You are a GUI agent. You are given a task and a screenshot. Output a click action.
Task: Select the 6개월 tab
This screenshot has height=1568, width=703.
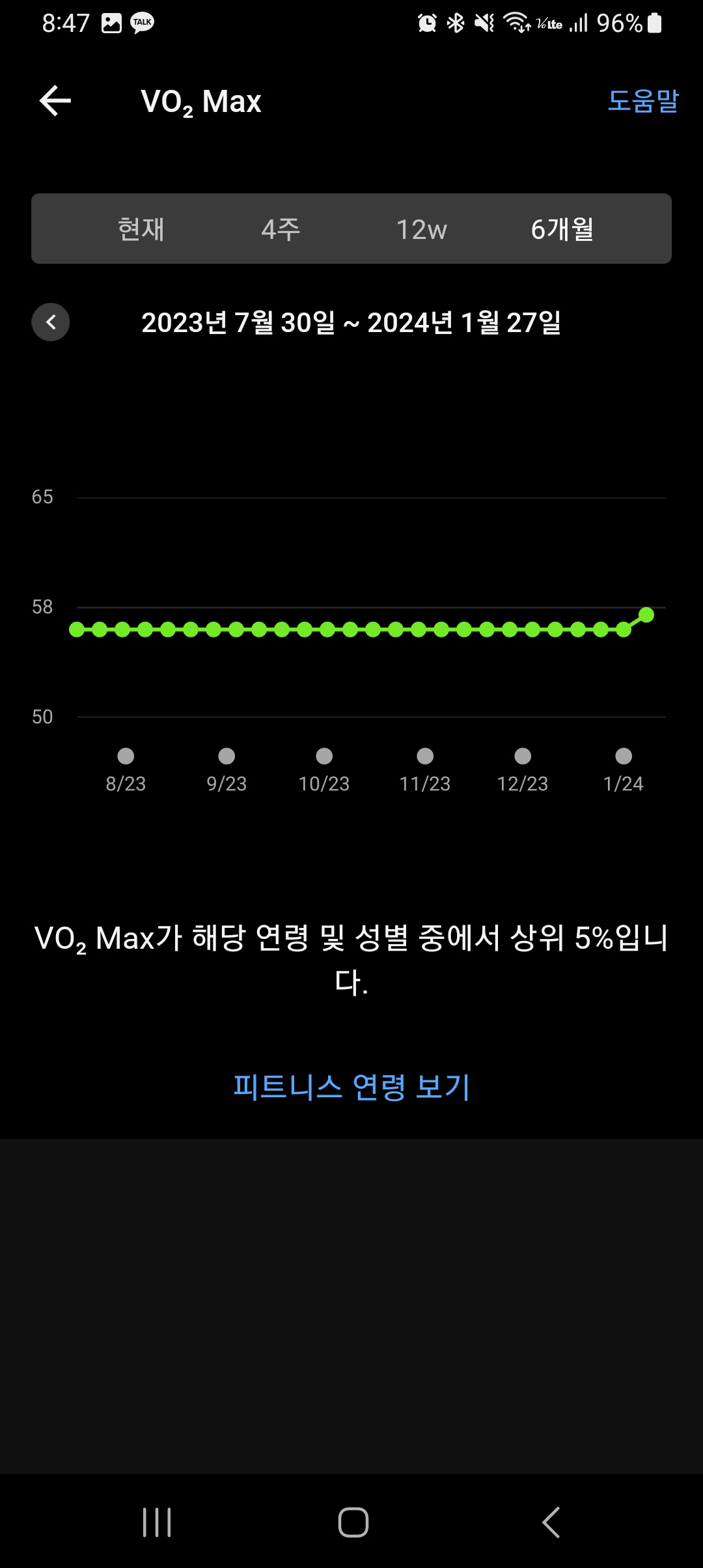562,229
